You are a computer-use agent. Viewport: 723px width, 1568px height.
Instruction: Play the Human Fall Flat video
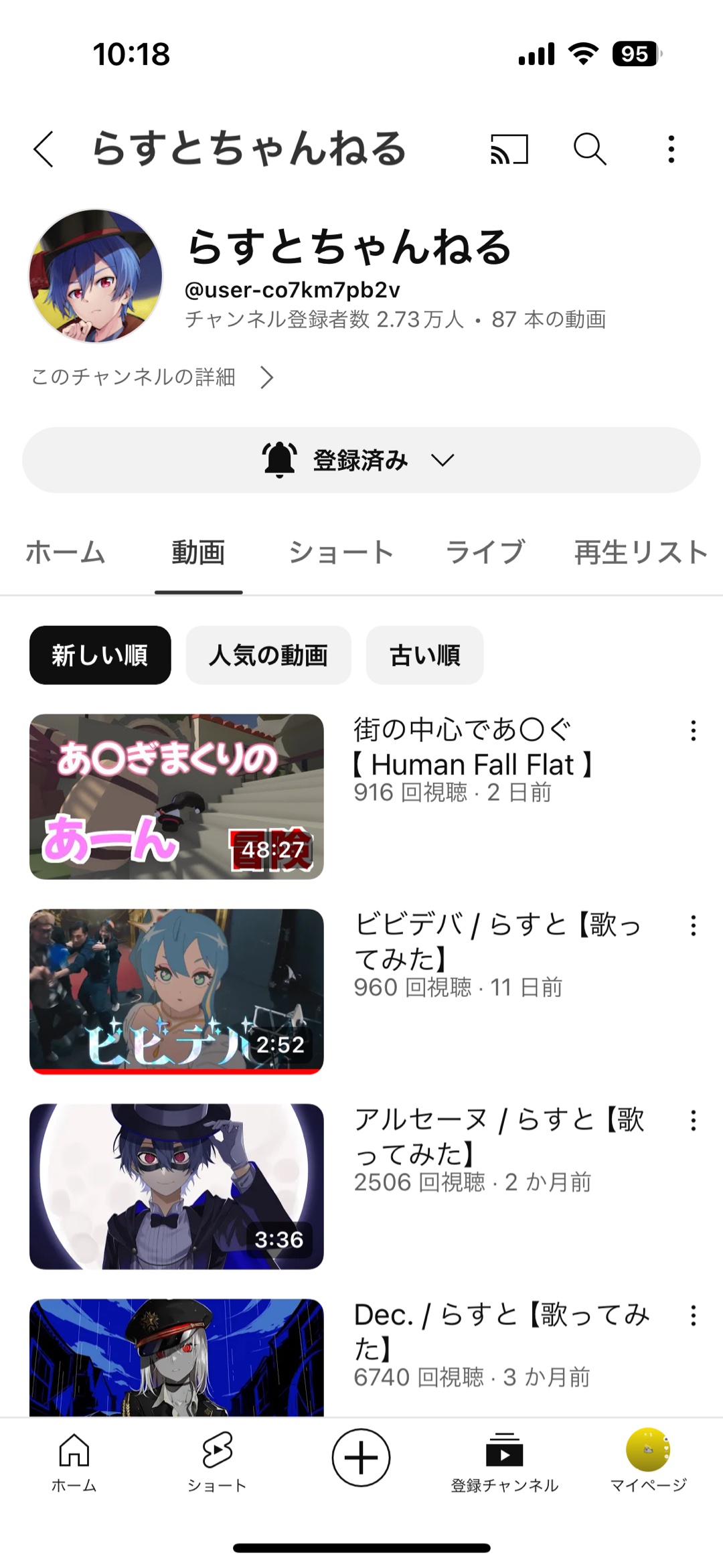[x=177, y=797]
